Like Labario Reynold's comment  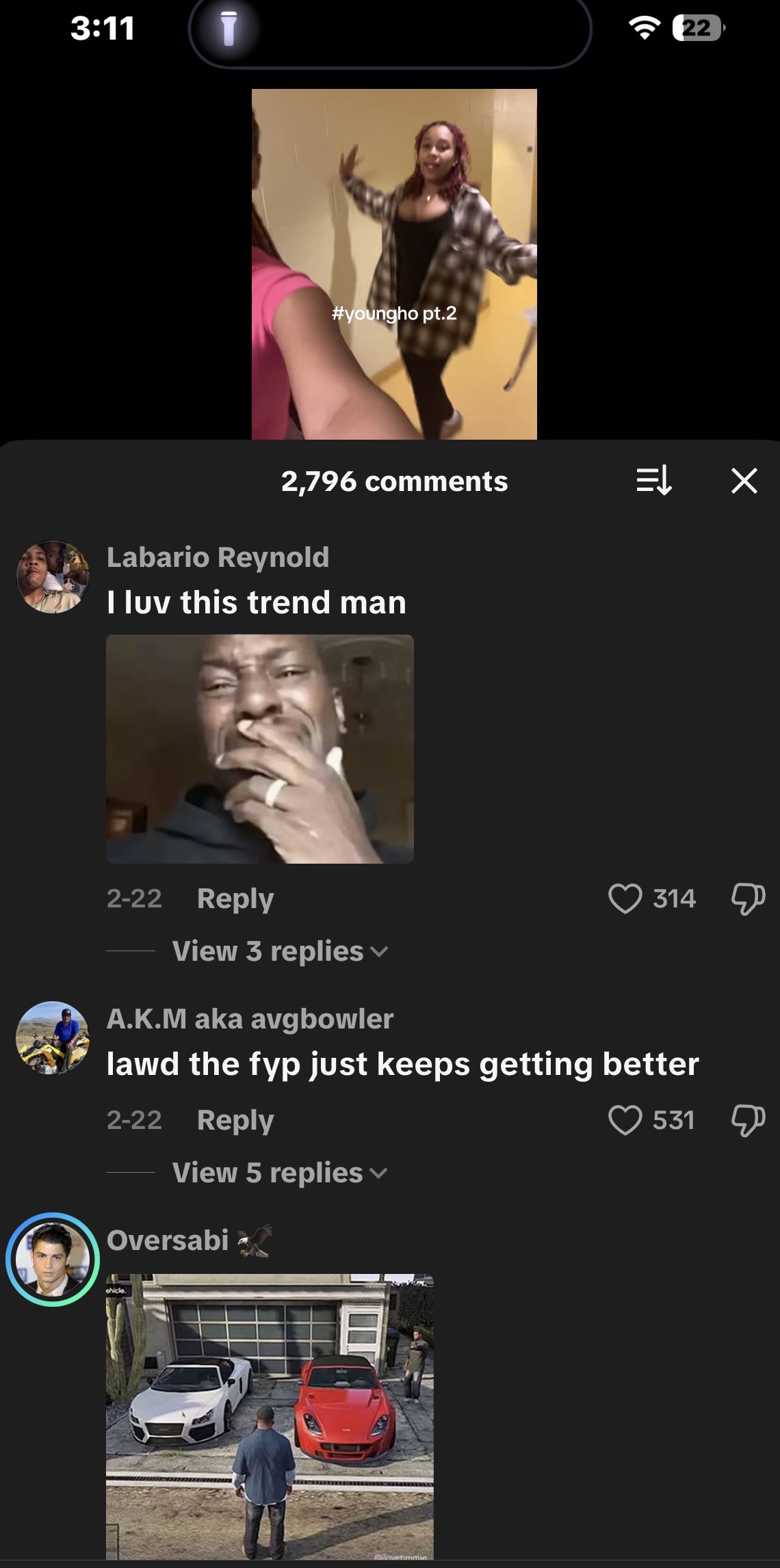[x=625, y=899]
